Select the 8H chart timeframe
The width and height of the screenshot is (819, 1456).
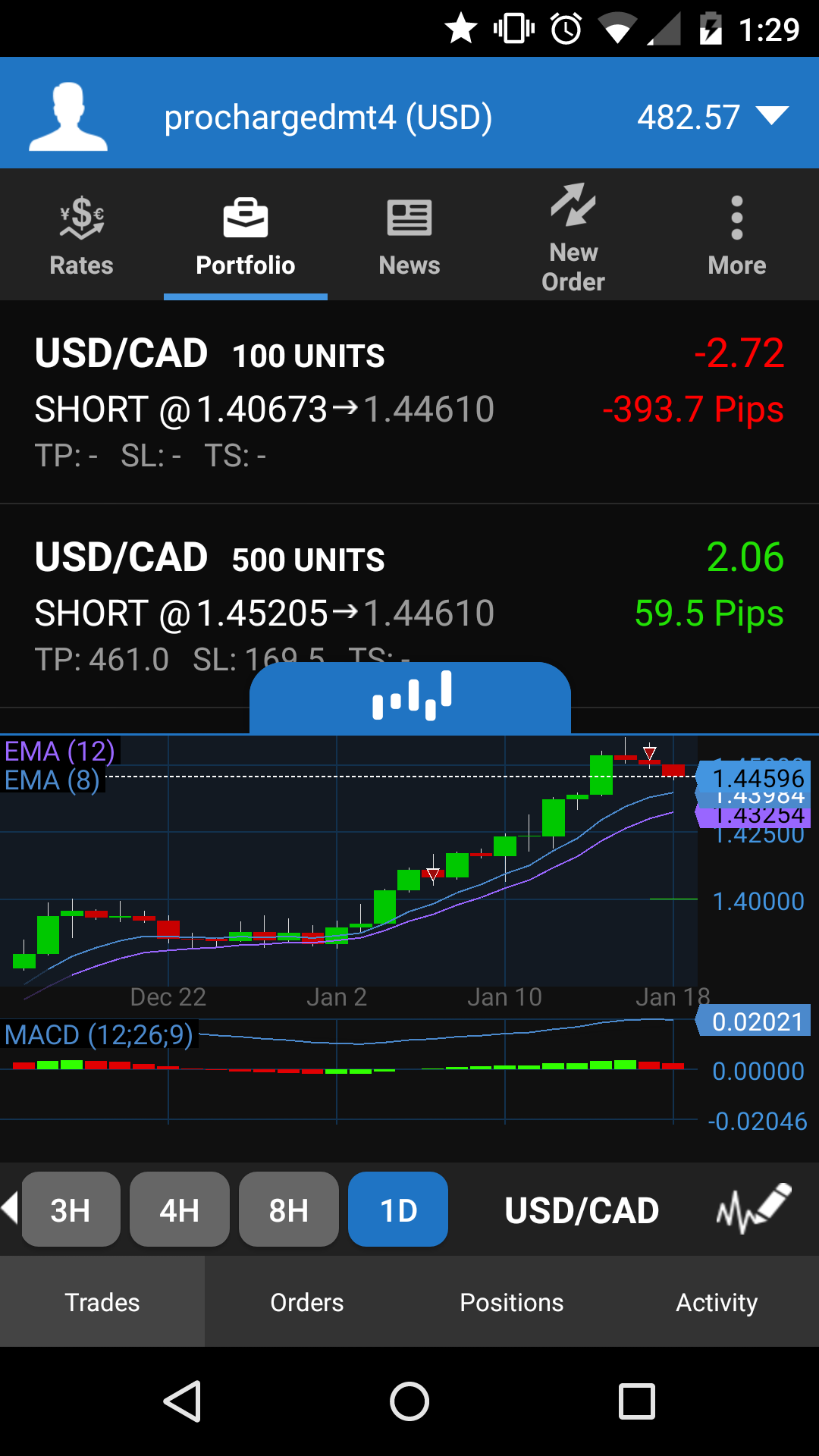click(x=288, y=1210)
